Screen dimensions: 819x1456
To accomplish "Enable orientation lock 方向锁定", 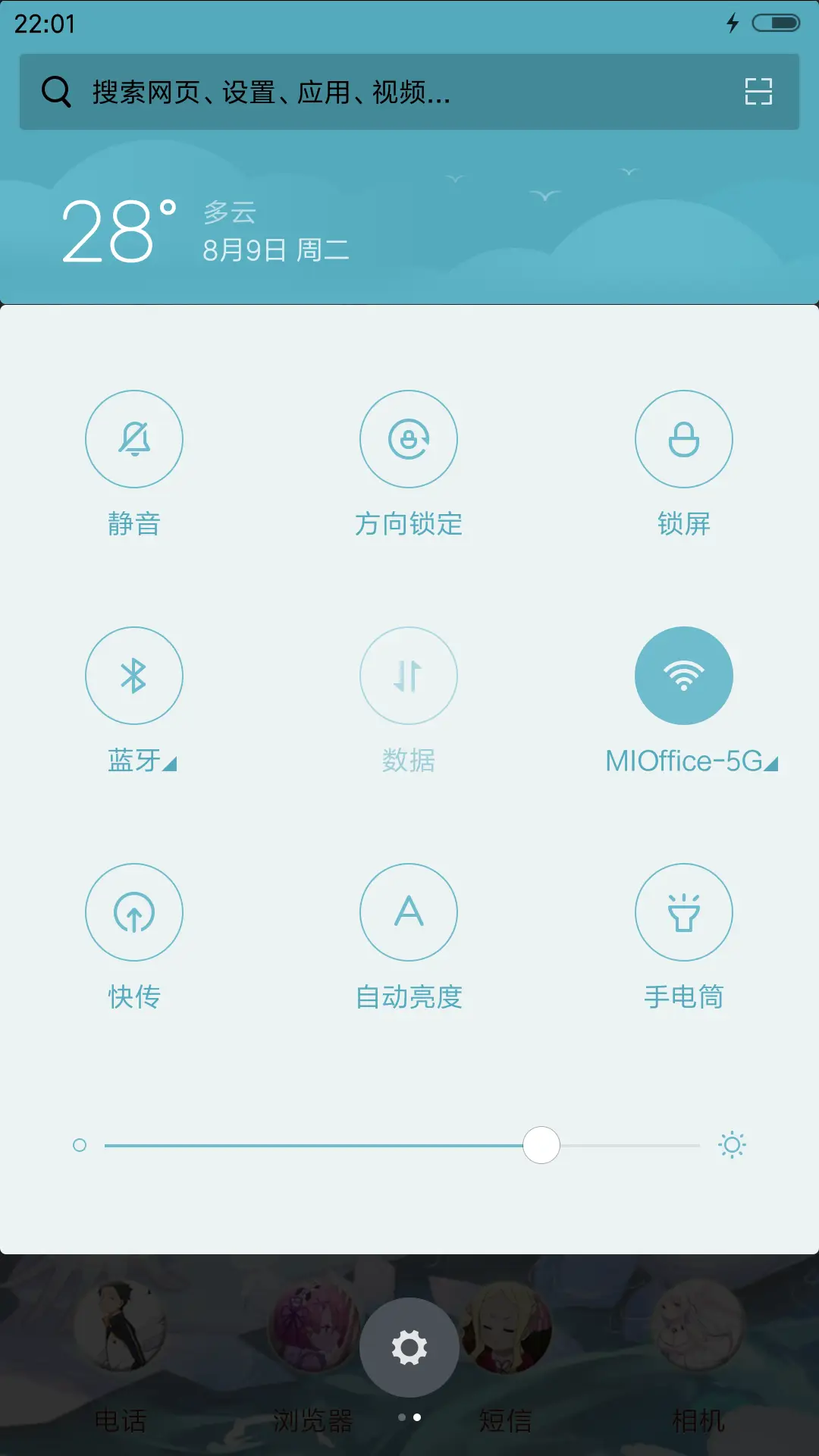I will (x=409, y=438).
